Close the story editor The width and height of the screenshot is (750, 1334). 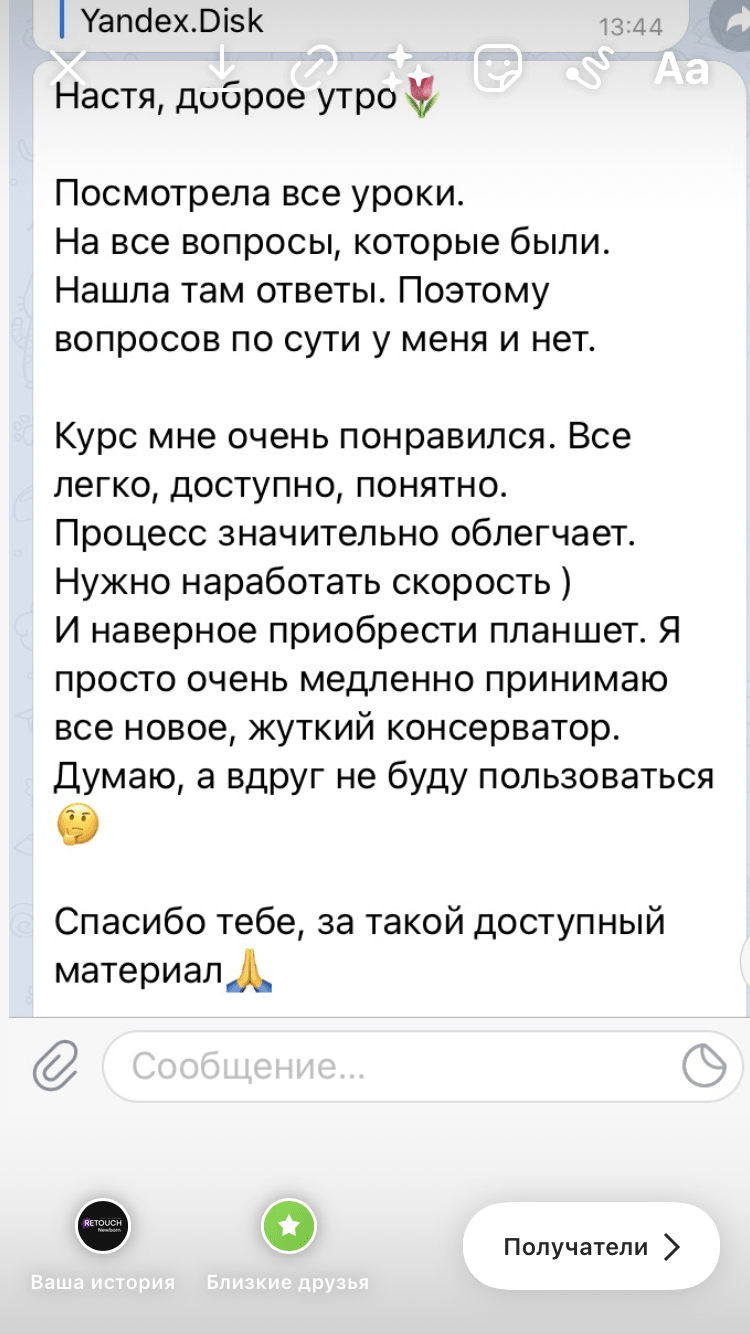[x=69, y=69]
